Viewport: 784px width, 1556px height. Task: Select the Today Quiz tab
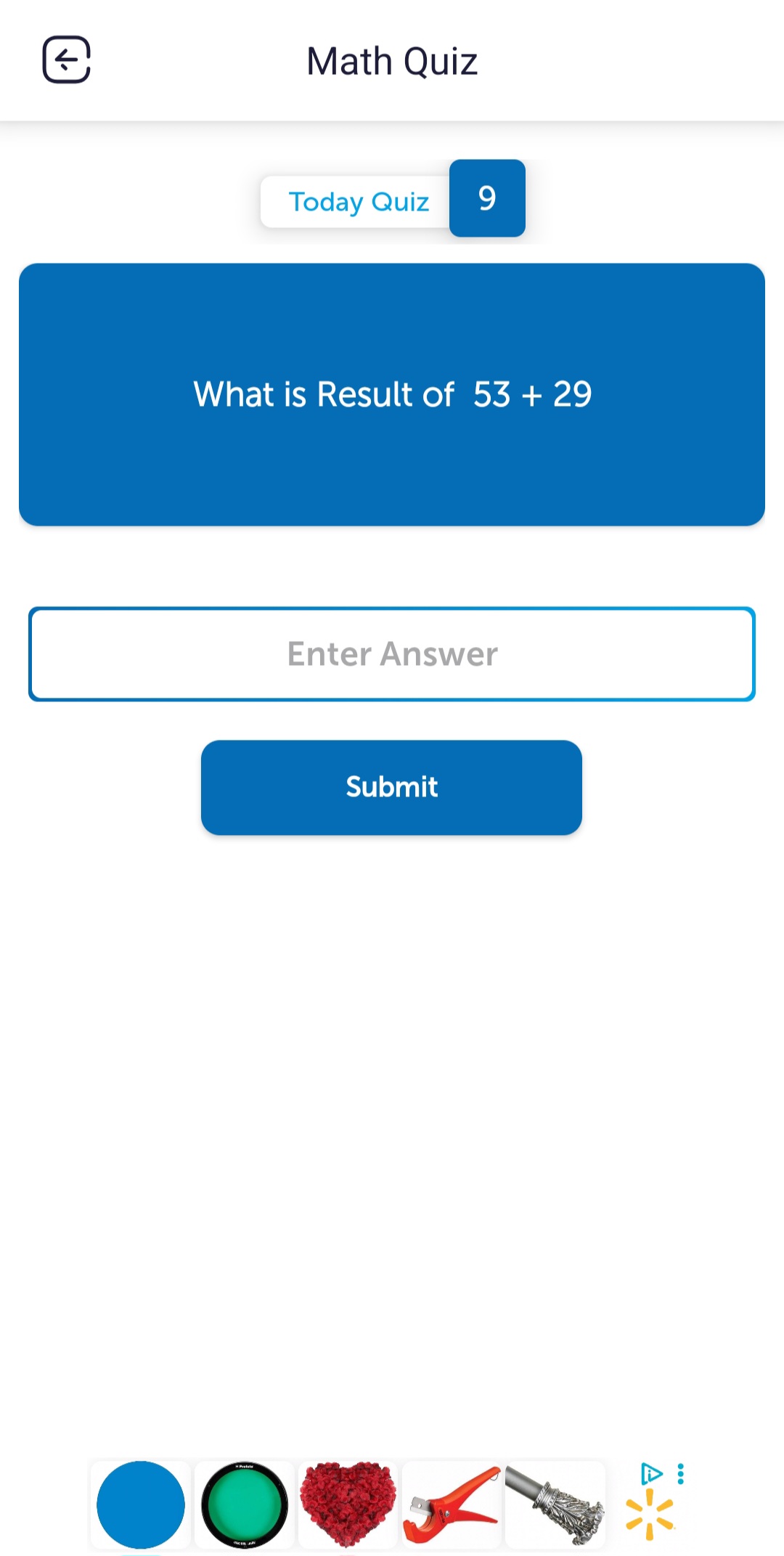(359, 201)
